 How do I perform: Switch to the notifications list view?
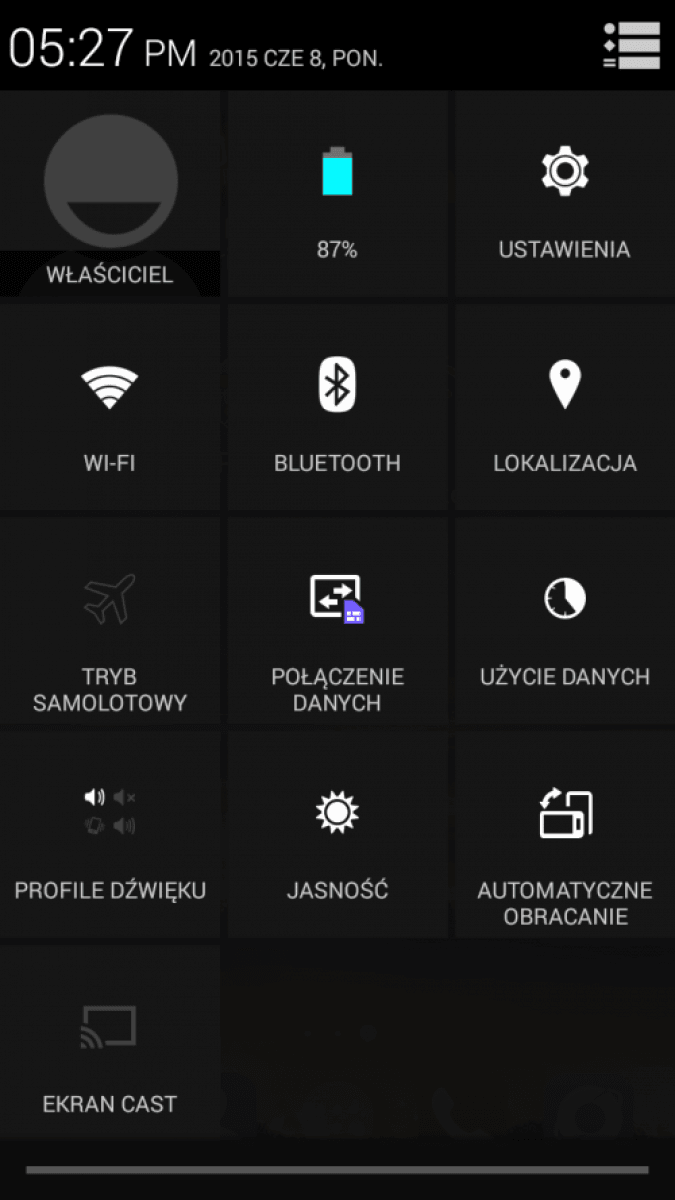[631, 45]
